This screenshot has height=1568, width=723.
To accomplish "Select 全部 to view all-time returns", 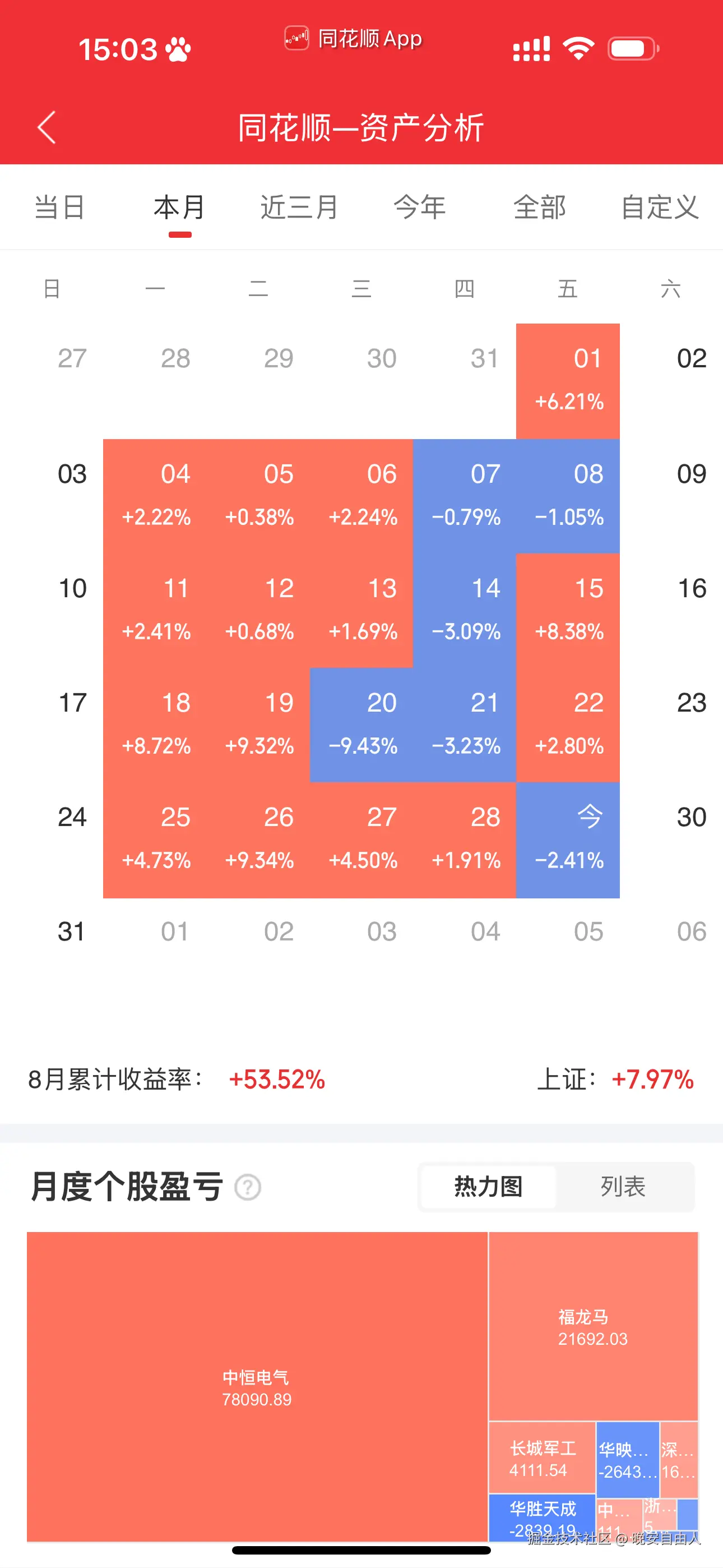I will pos(540,207).
